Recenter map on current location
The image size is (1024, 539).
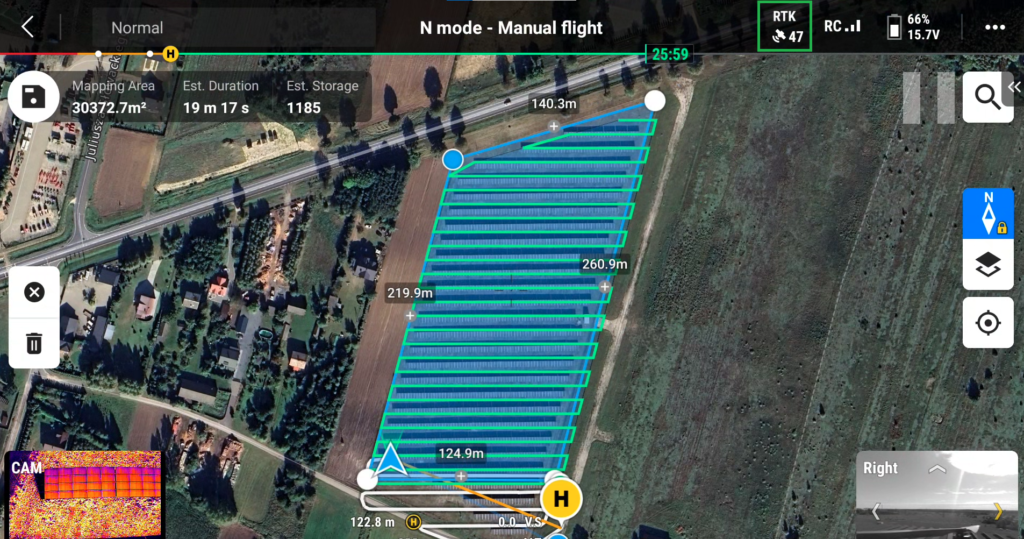tap(987, 322)
